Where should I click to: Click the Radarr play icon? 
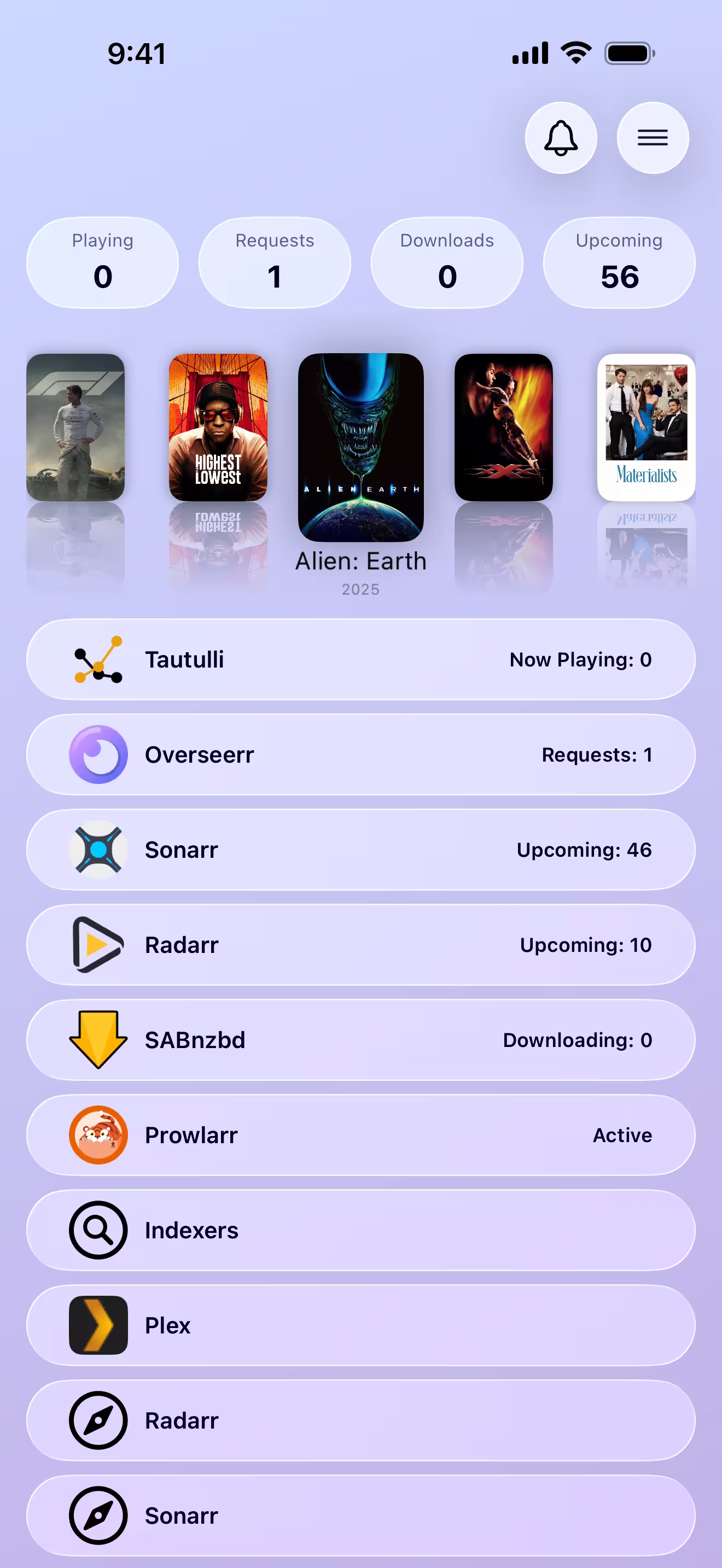click(x=98, y=944)
